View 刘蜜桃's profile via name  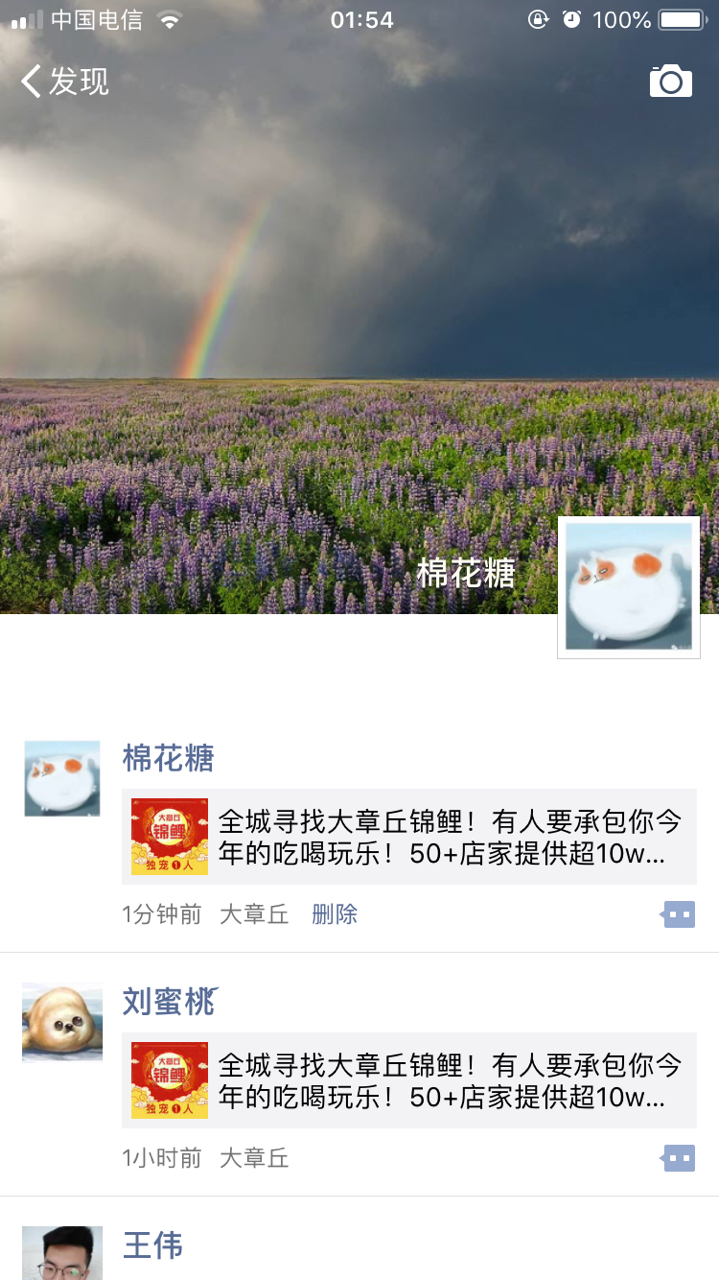(x=168, y=1002)
